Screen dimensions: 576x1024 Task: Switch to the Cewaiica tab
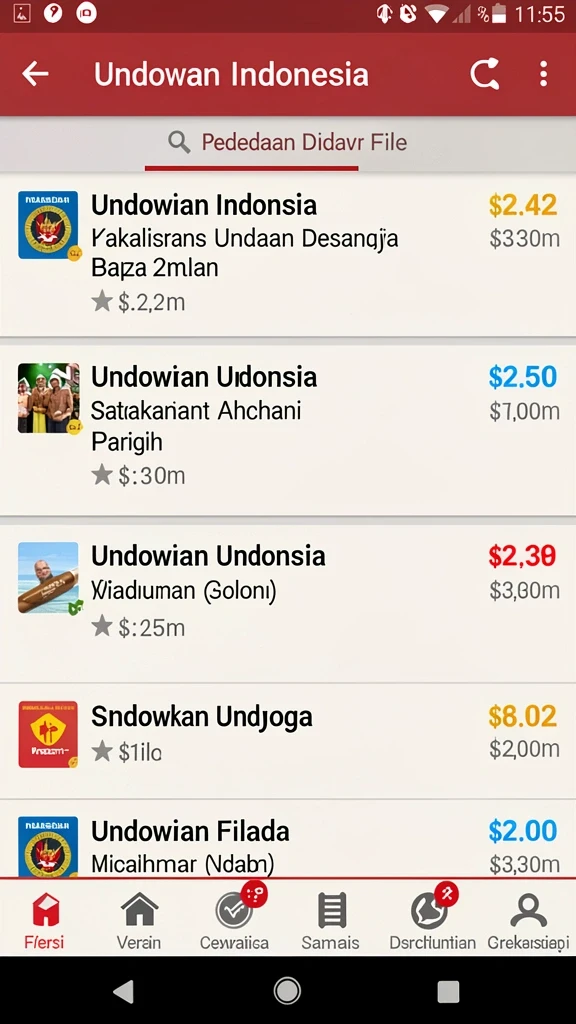pos(234,920)
